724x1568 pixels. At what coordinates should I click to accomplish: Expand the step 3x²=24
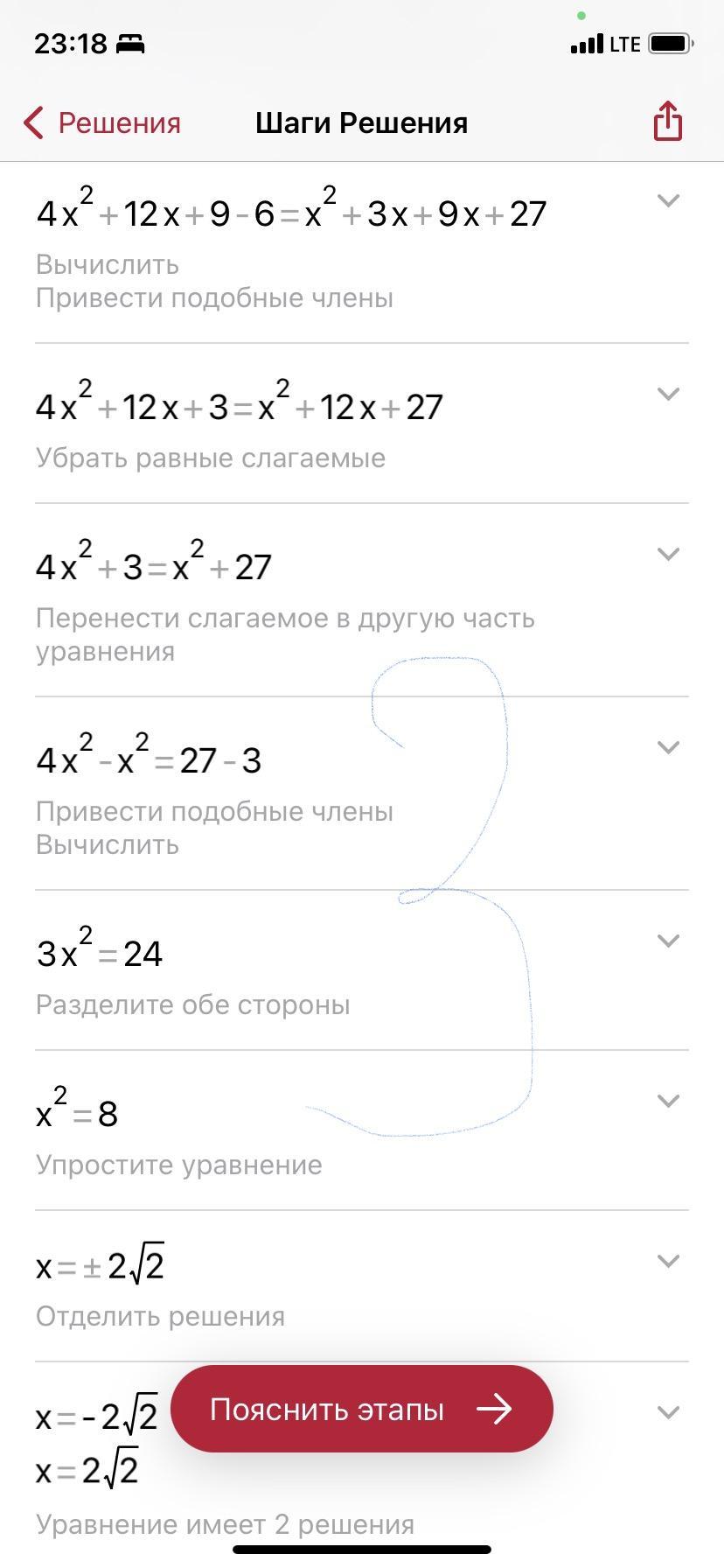click(668, 941)
